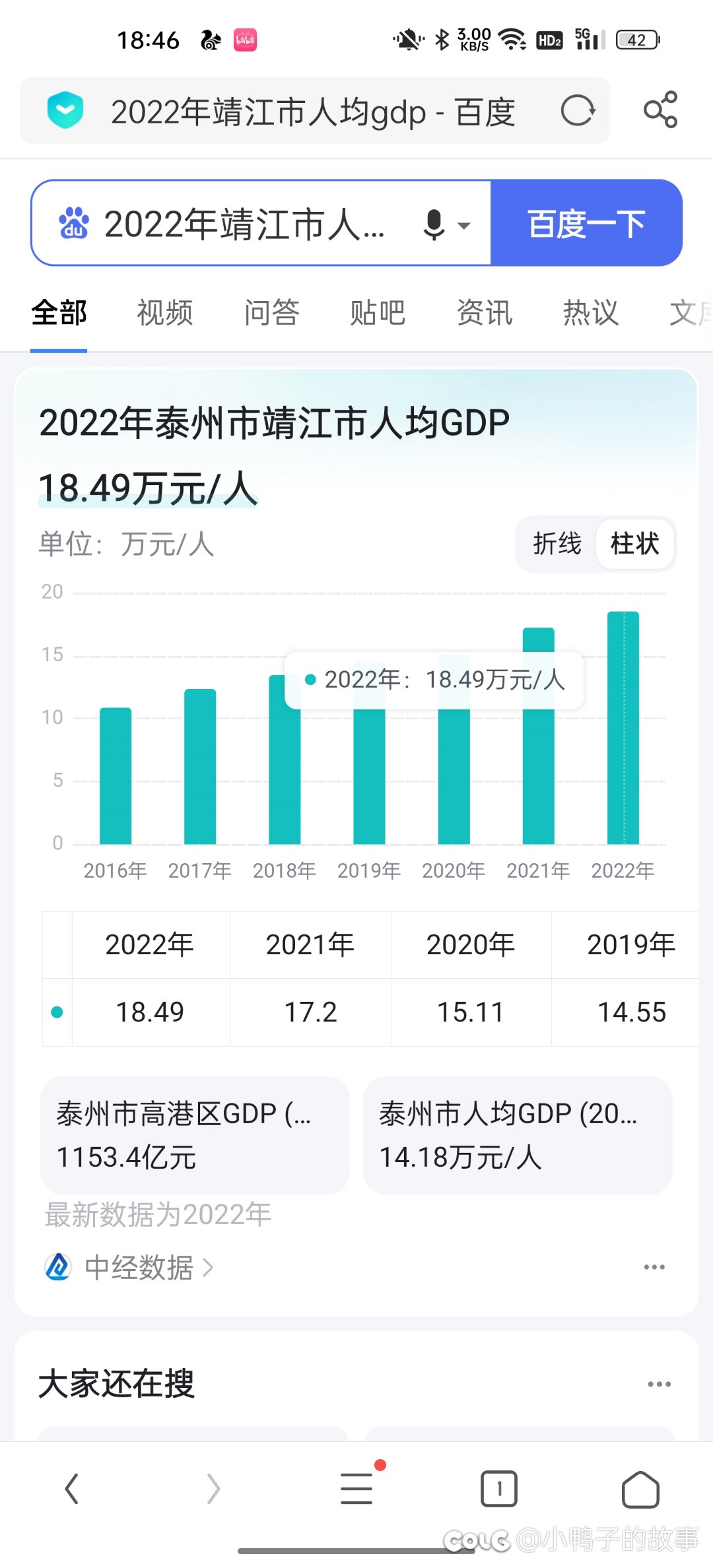Image resolution: width=713 pixels, height=1568 pixels.
Task: Switch chart to 折线 view
Action: pyautogui.click(x=557, y=544)
